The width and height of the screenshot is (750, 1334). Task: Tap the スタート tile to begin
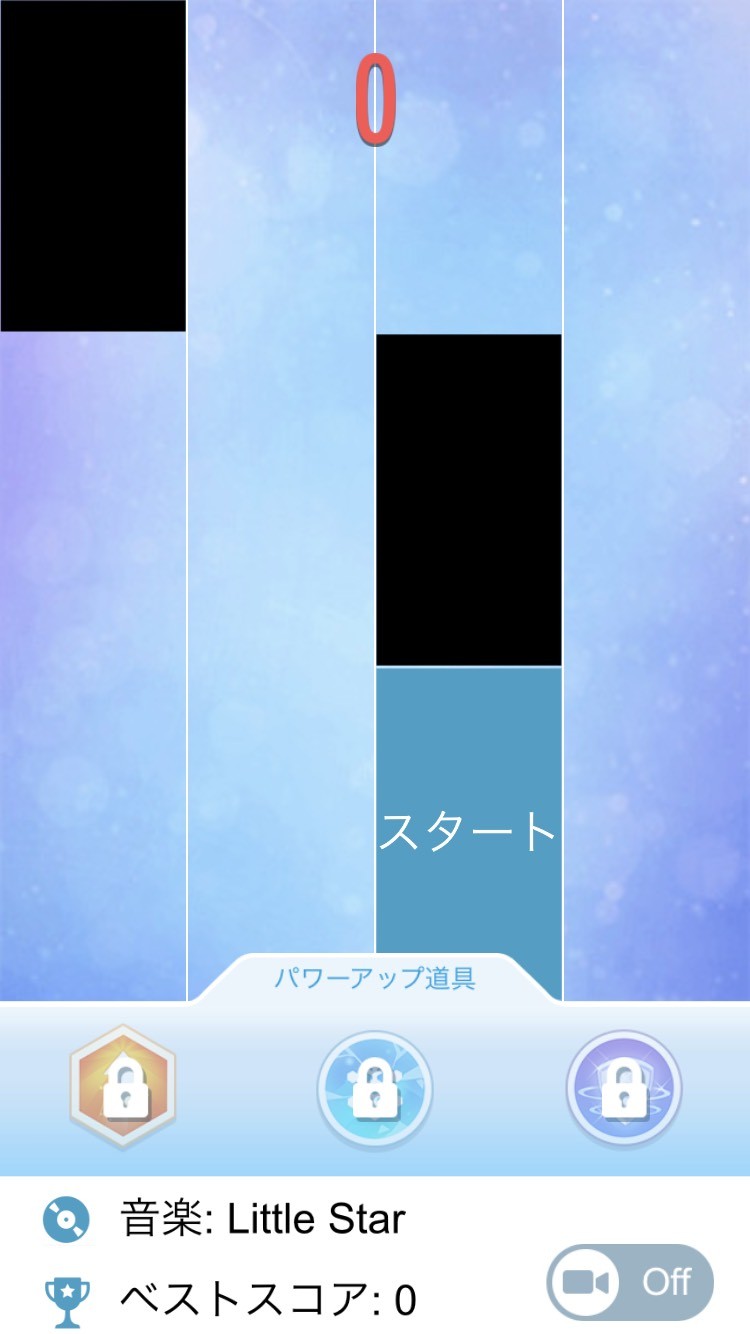click(x=468, y=830)
